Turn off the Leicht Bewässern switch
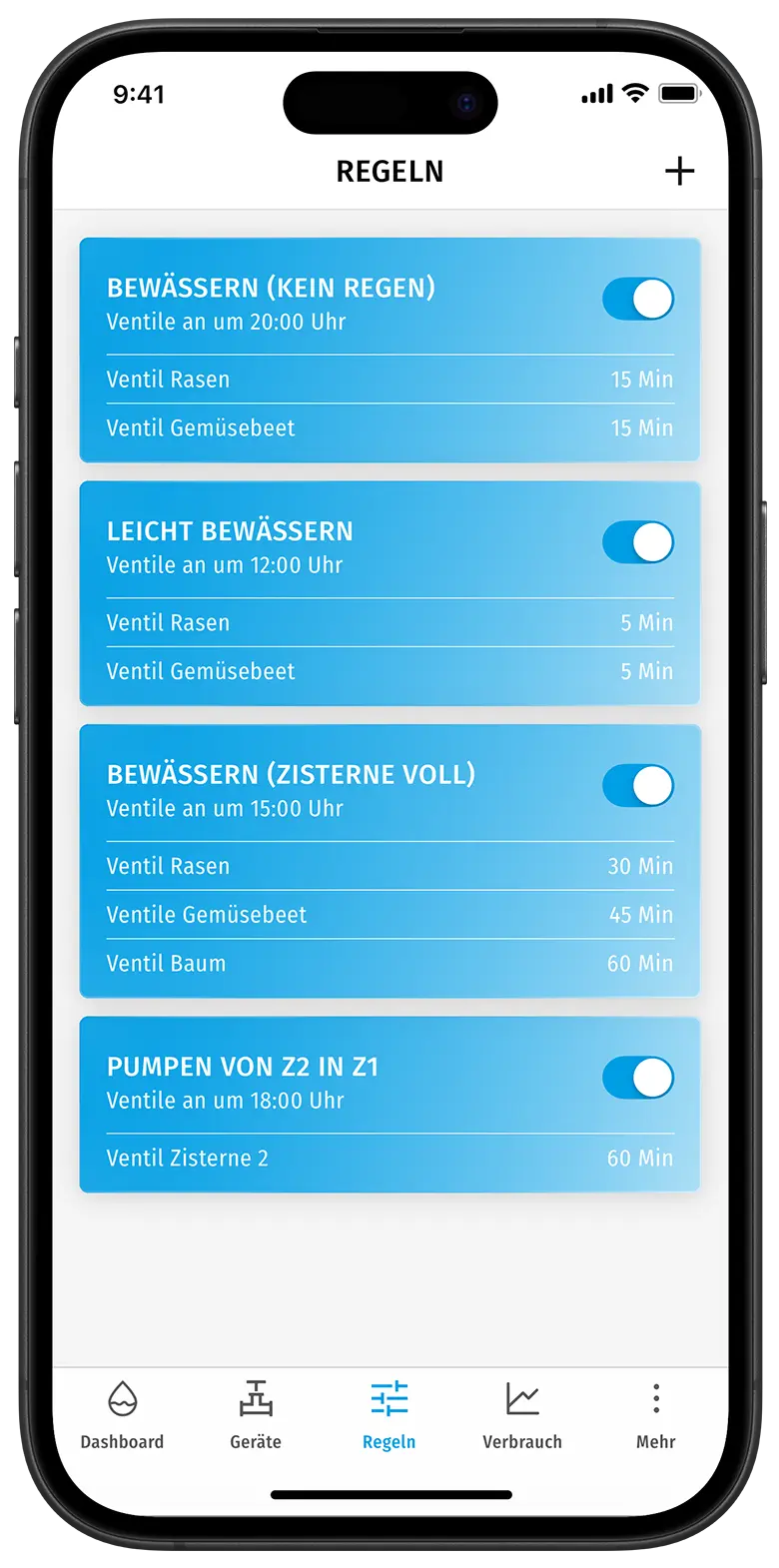 (x=638, y=542)
